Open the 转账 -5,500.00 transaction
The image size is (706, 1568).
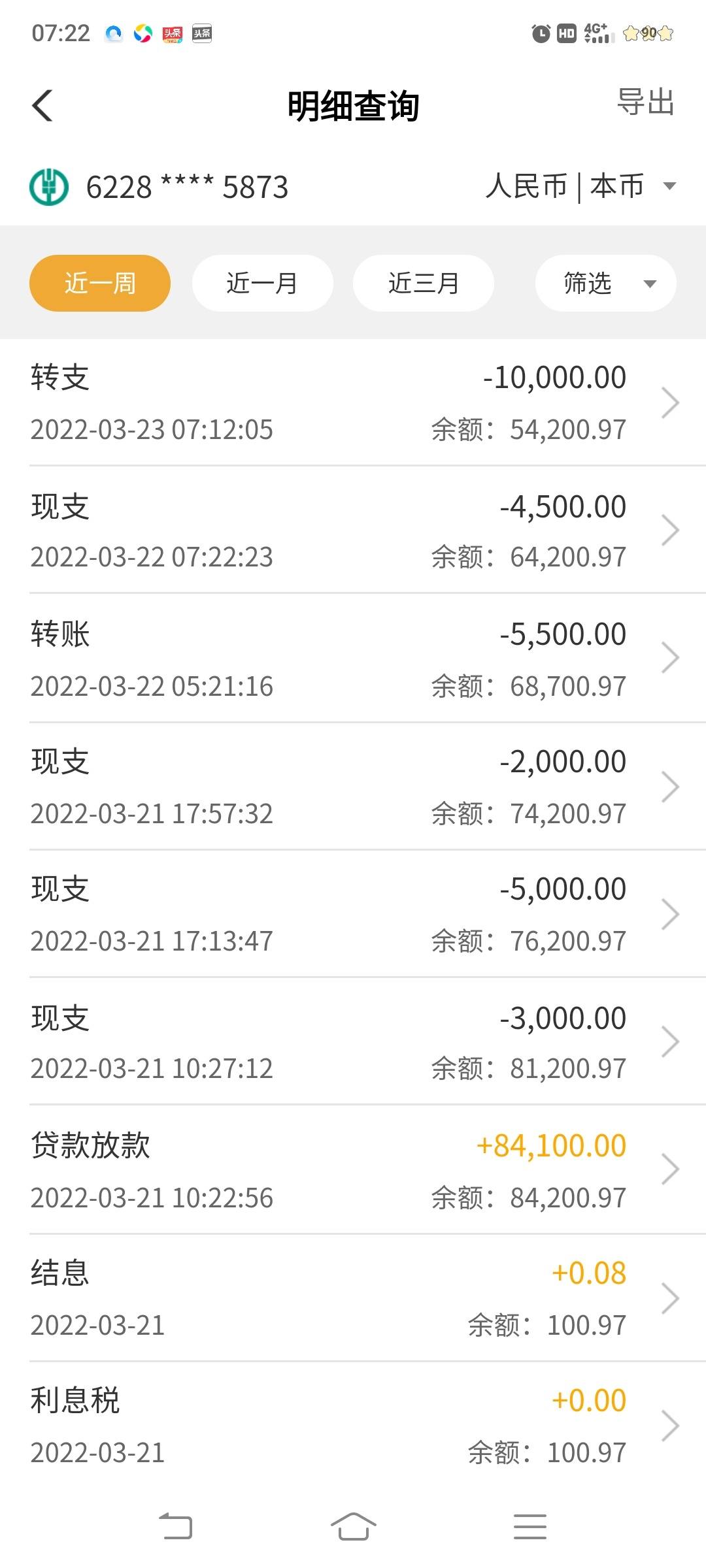(353, 658)
